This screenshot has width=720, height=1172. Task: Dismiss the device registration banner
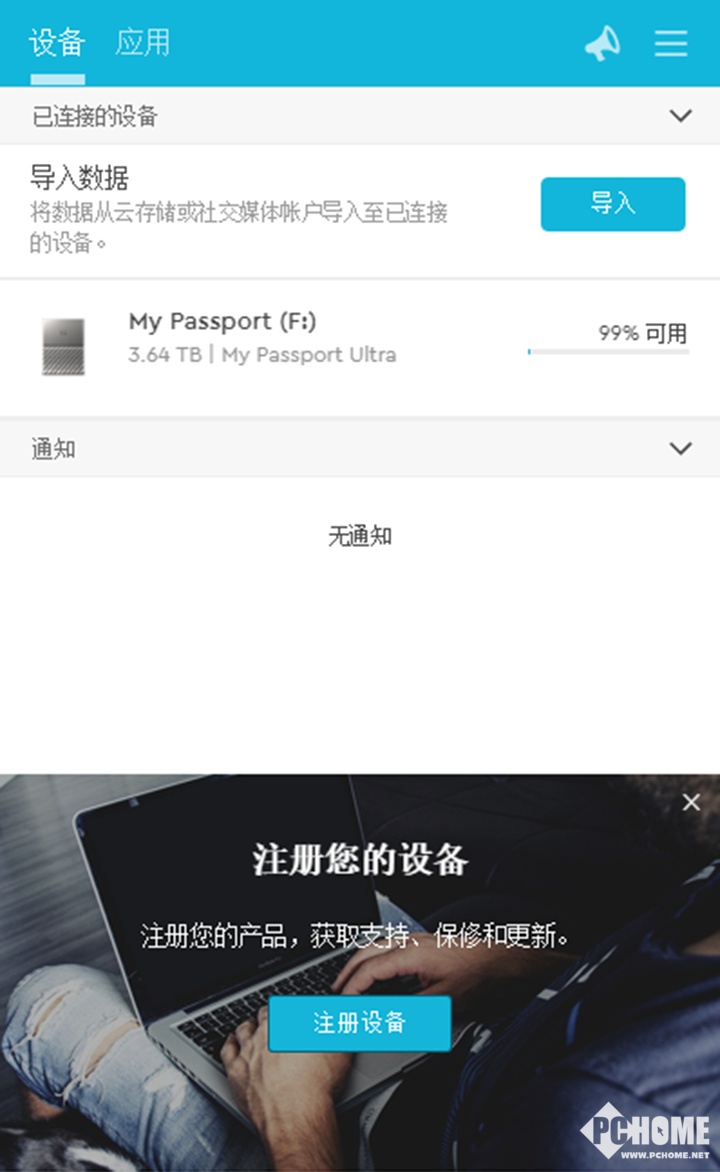(x=692, y=802)
